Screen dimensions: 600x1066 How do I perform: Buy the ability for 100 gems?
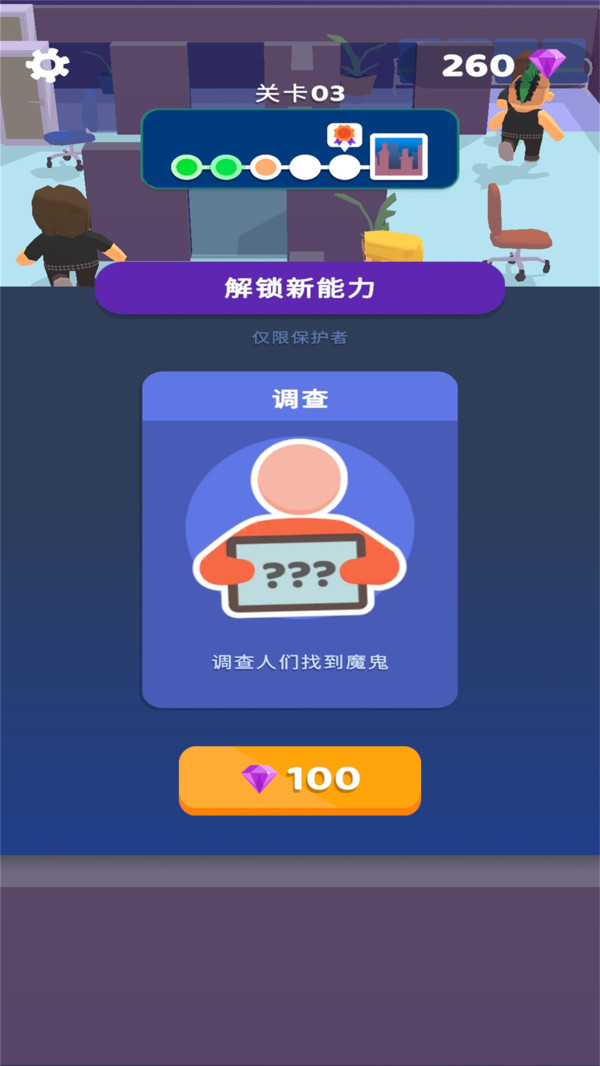point(300,779)
